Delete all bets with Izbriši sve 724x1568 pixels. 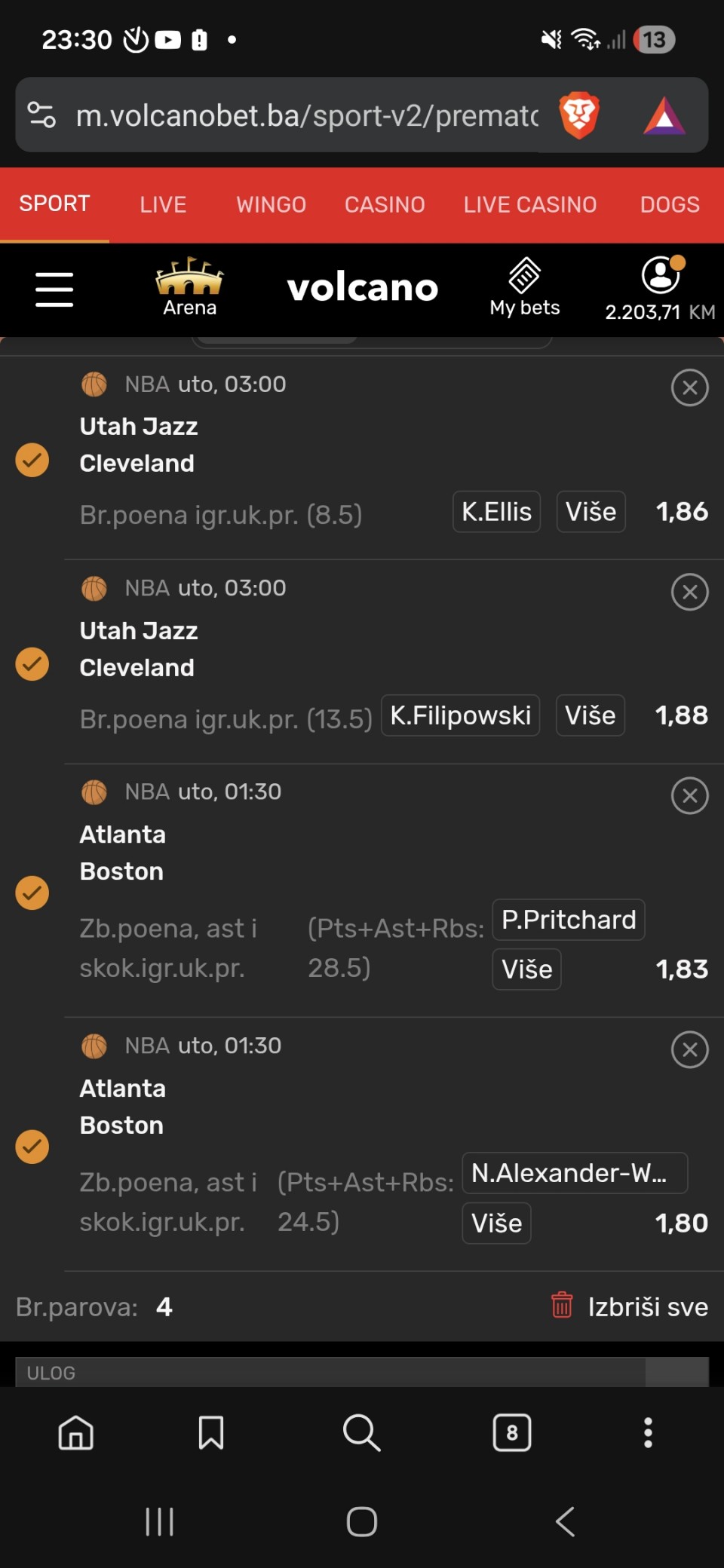[x=630, y=1306]
